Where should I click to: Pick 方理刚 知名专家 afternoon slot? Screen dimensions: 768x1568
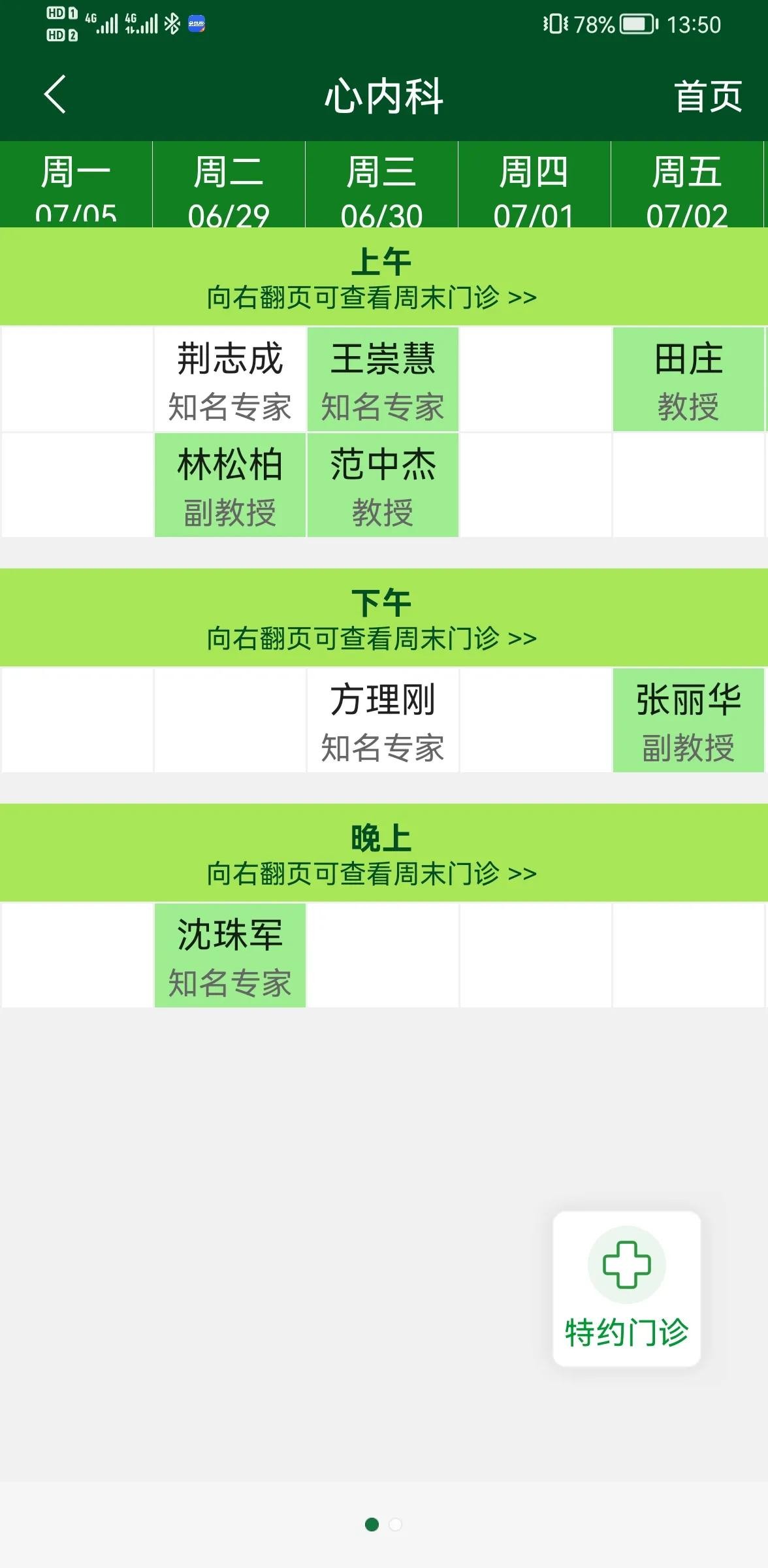[383, 721]
